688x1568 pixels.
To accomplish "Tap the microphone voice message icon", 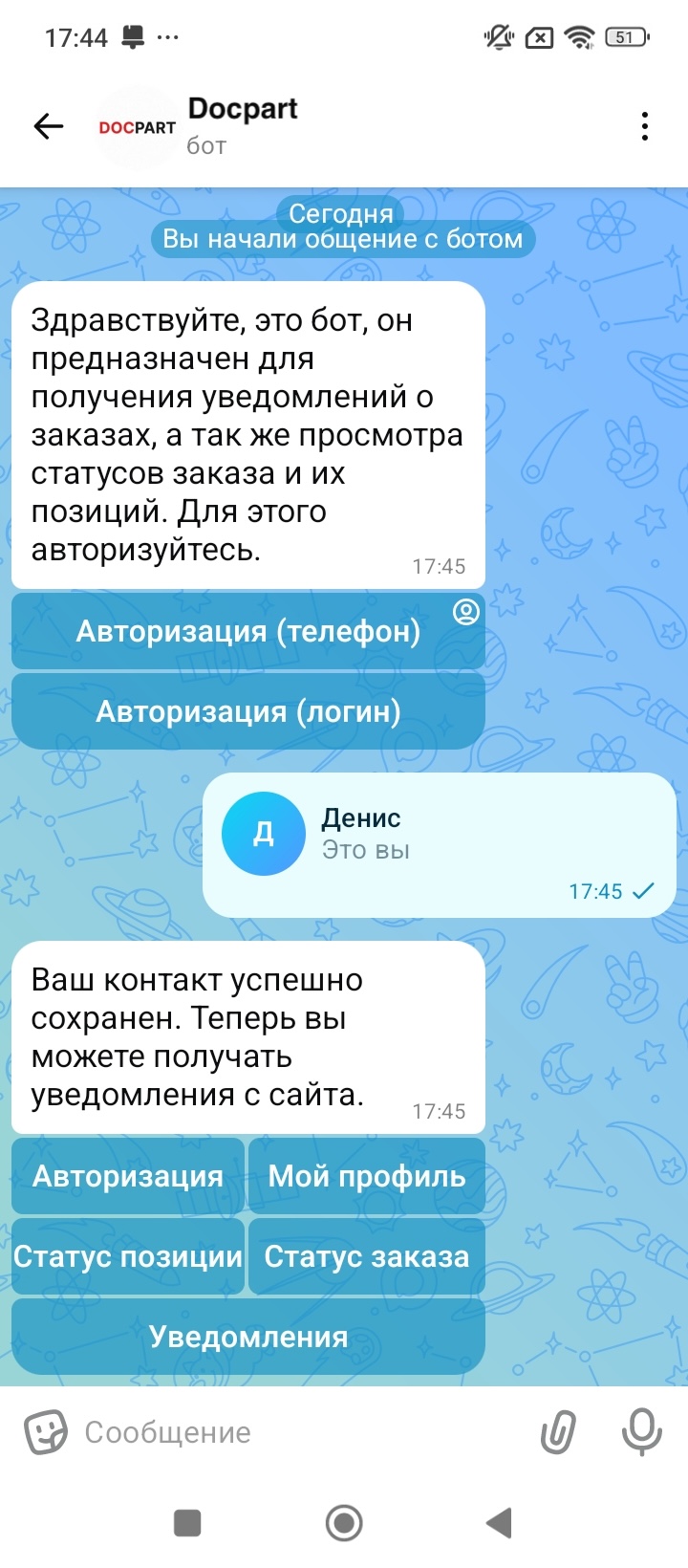I will click(x=641, y=1431).
